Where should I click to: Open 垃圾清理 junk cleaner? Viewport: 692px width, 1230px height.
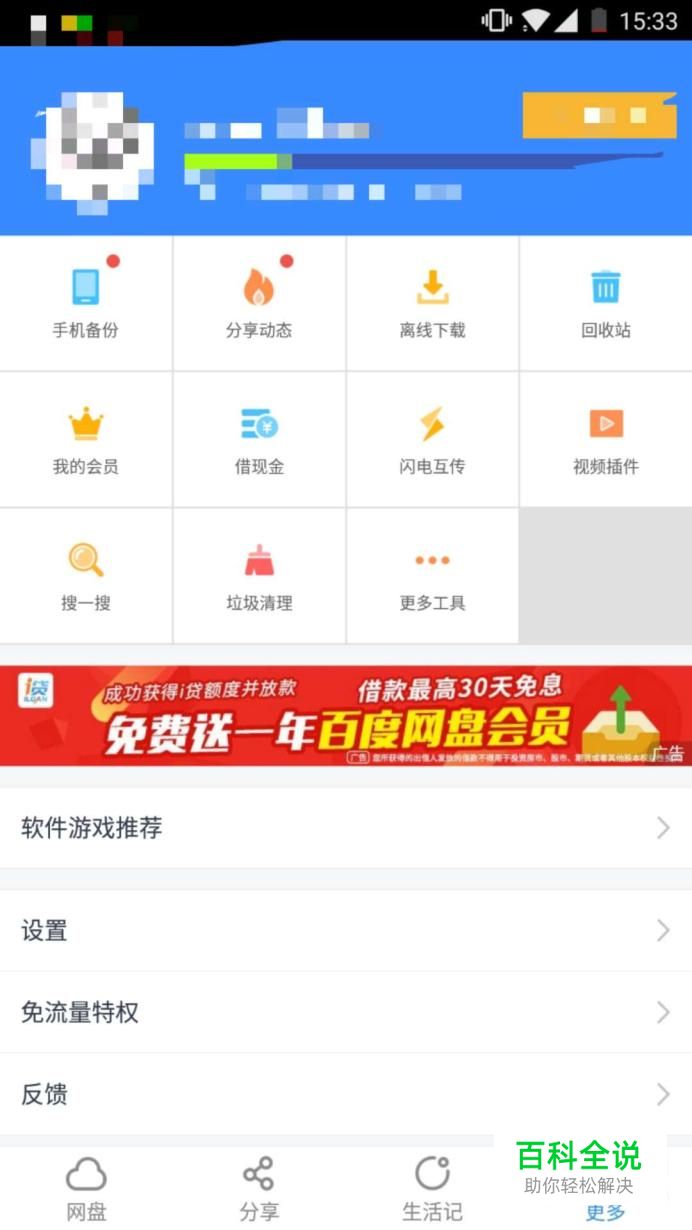tap(259, 576)
